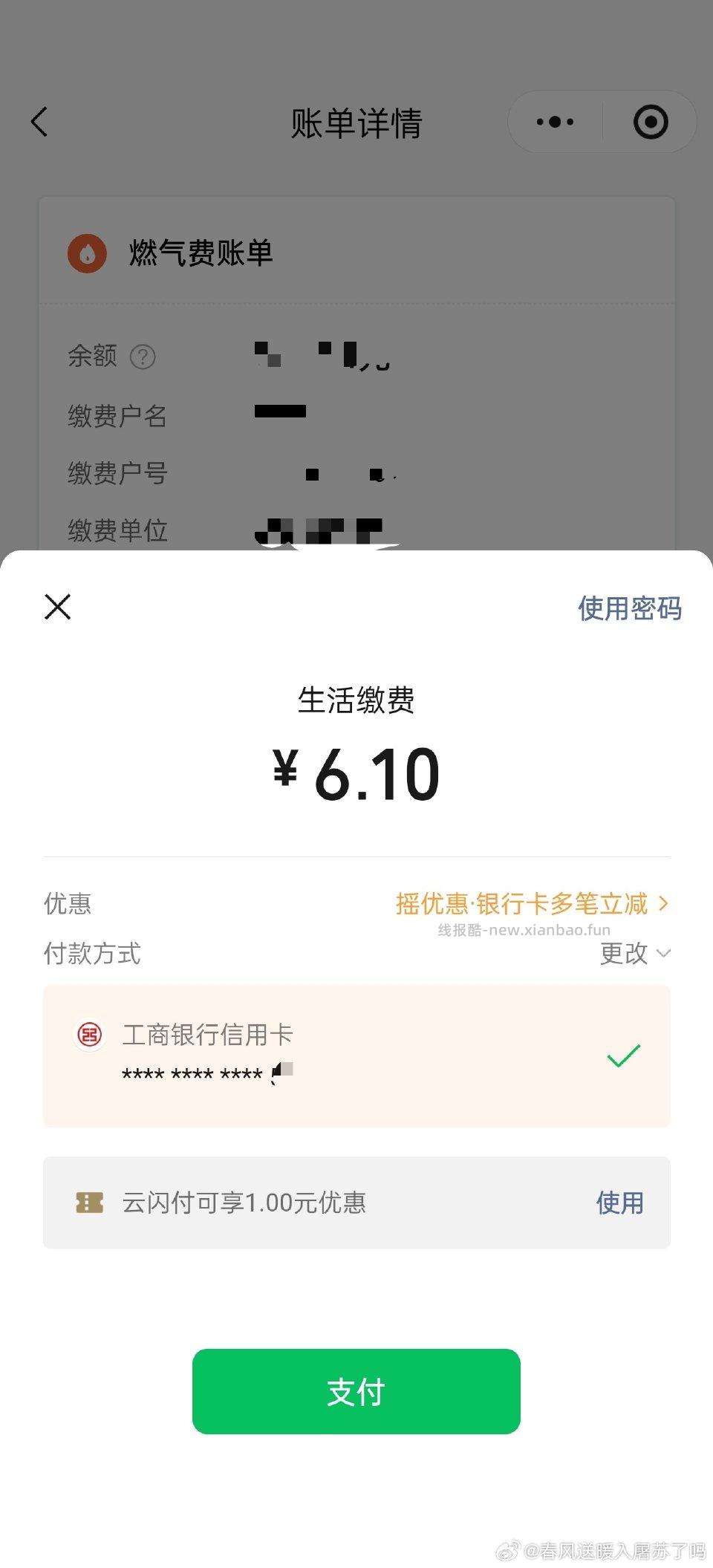Switch to 使用密码 password payment

click(628, 608)
